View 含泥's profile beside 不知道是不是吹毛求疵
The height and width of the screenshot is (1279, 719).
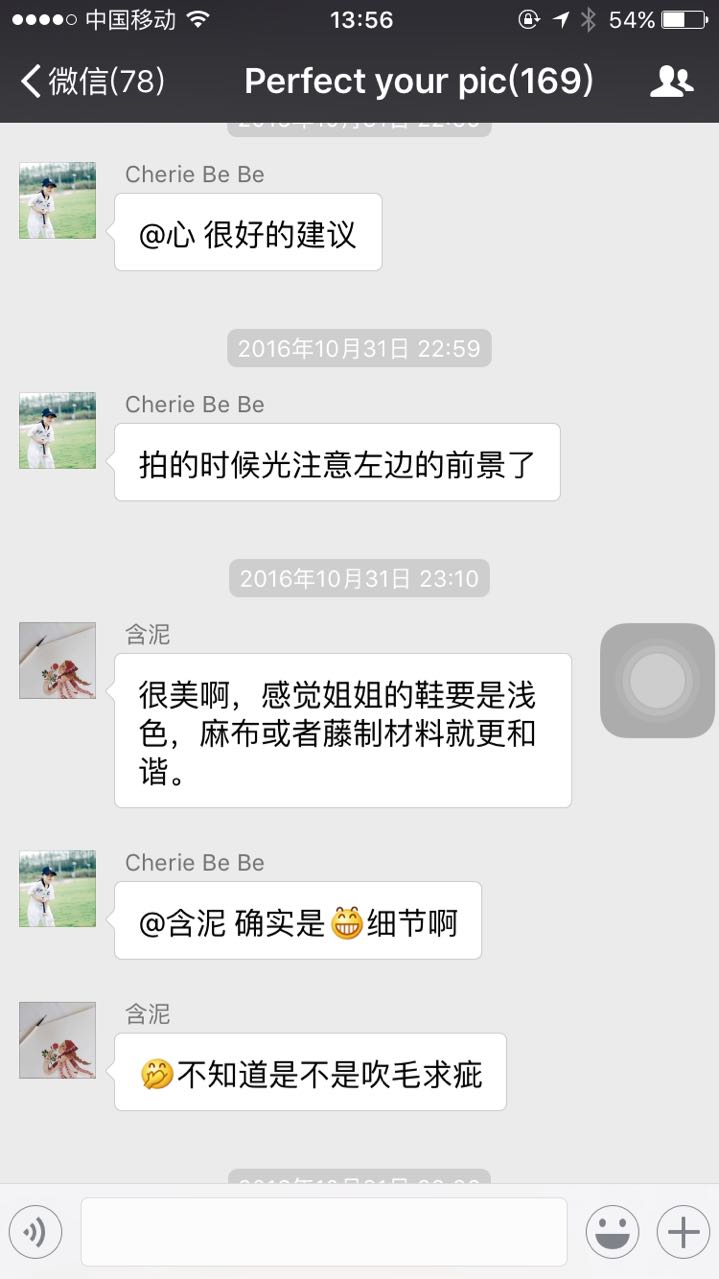[x=58, y=1040]
